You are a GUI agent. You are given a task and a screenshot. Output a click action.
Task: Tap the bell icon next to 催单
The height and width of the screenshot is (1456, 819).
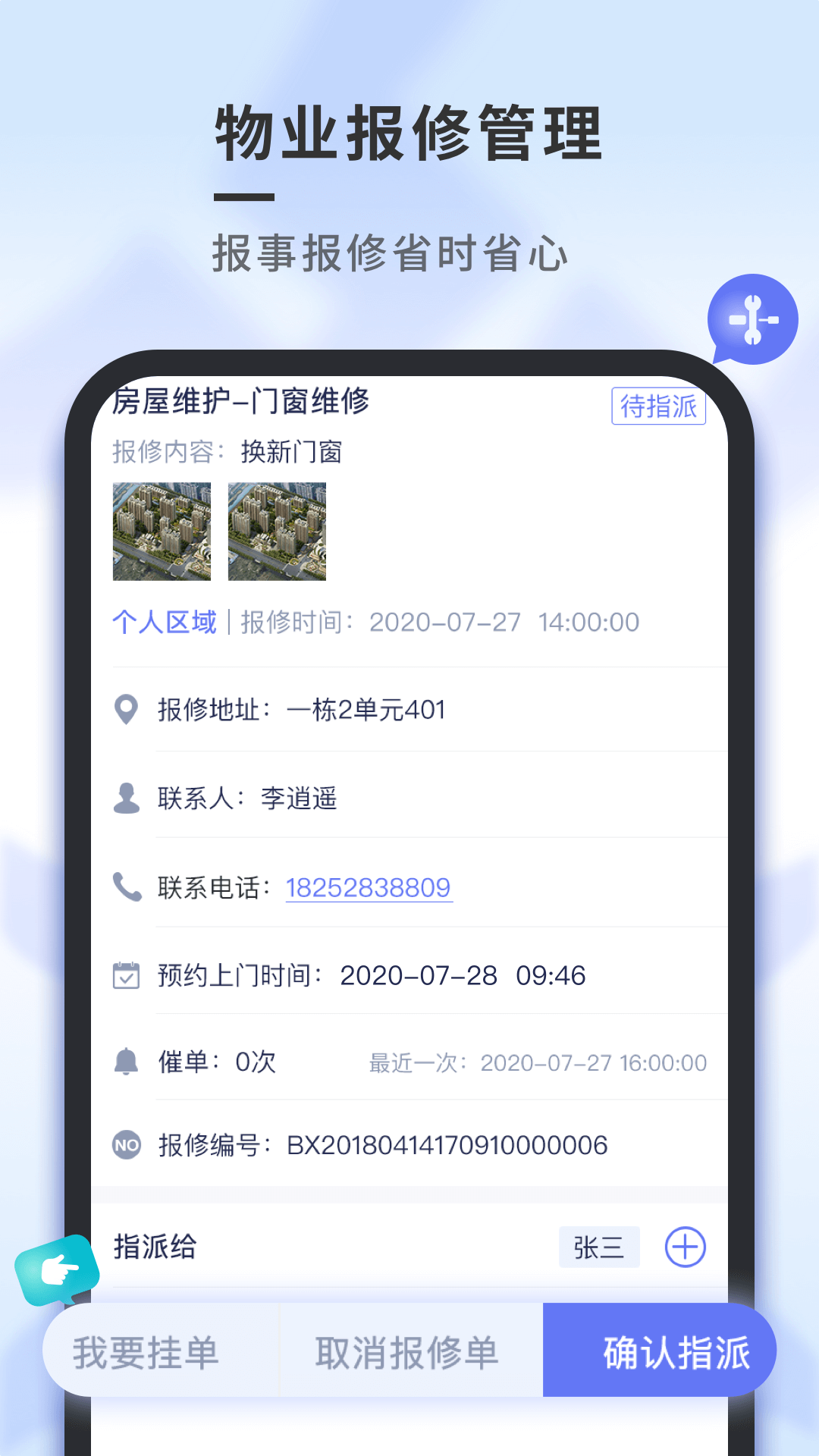pyautogui.click(x=126, y=1062)
